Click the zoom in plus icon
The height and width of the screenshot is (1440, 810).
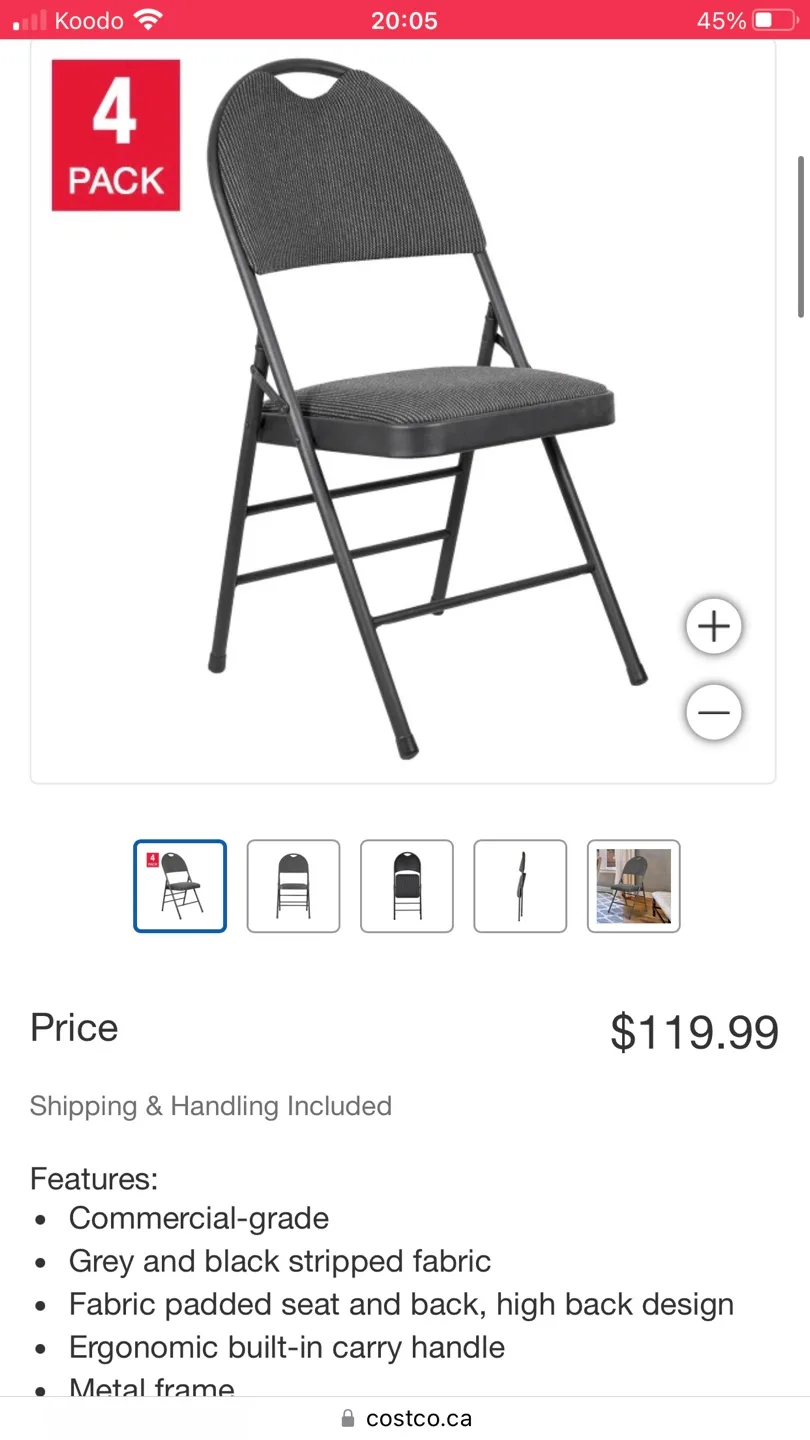tap(713, 626)
